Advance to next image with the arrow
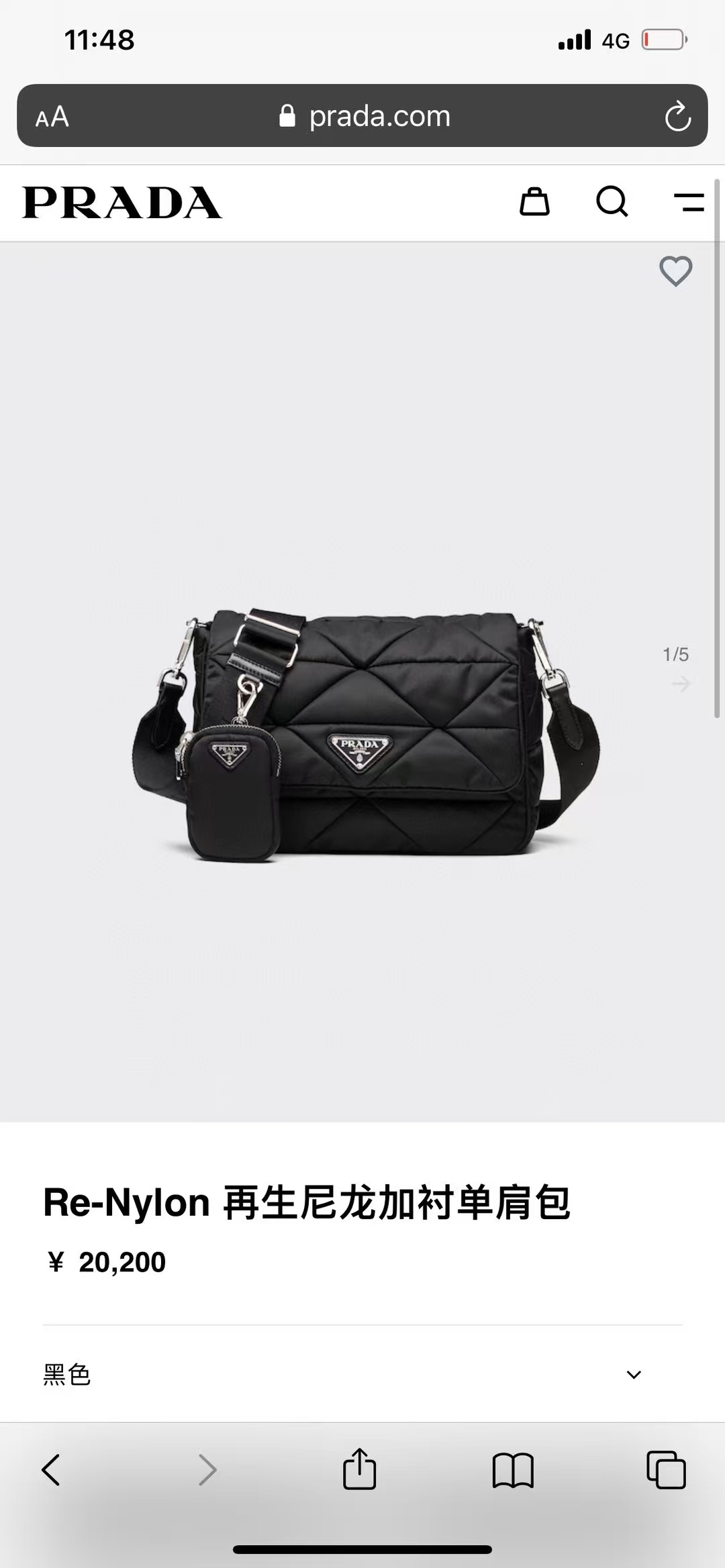Viewport: 725px width, 1568px height. pos(681,682)
